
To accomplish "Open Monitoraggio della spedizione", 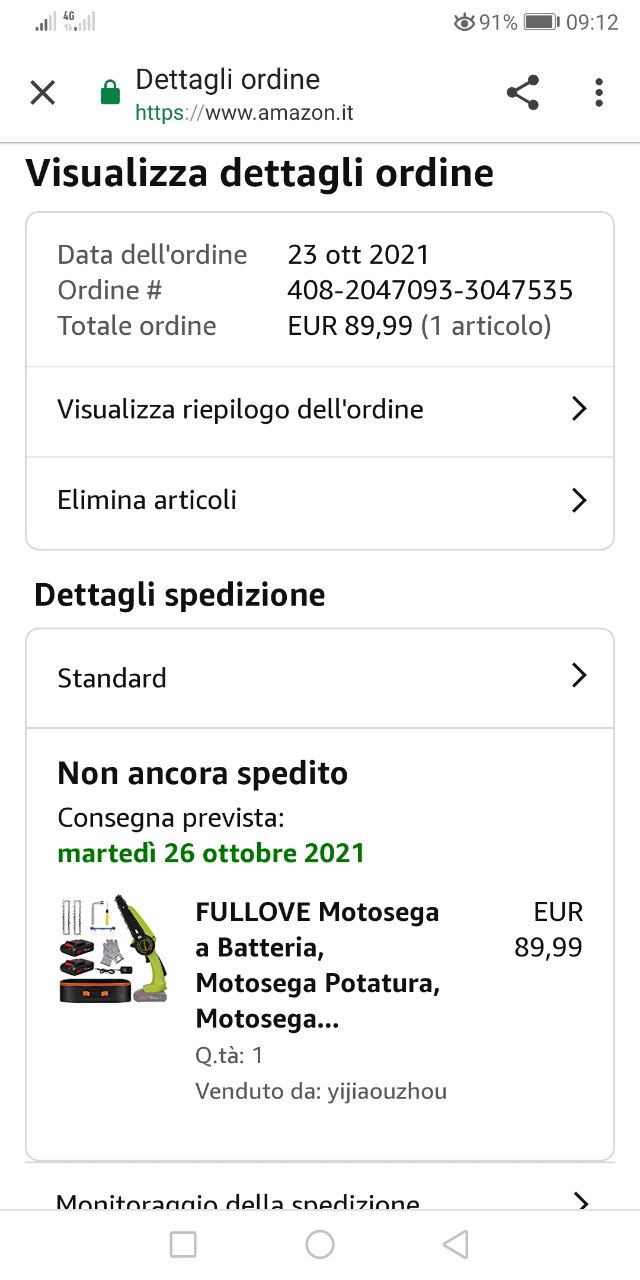I will coord(320,1198).
